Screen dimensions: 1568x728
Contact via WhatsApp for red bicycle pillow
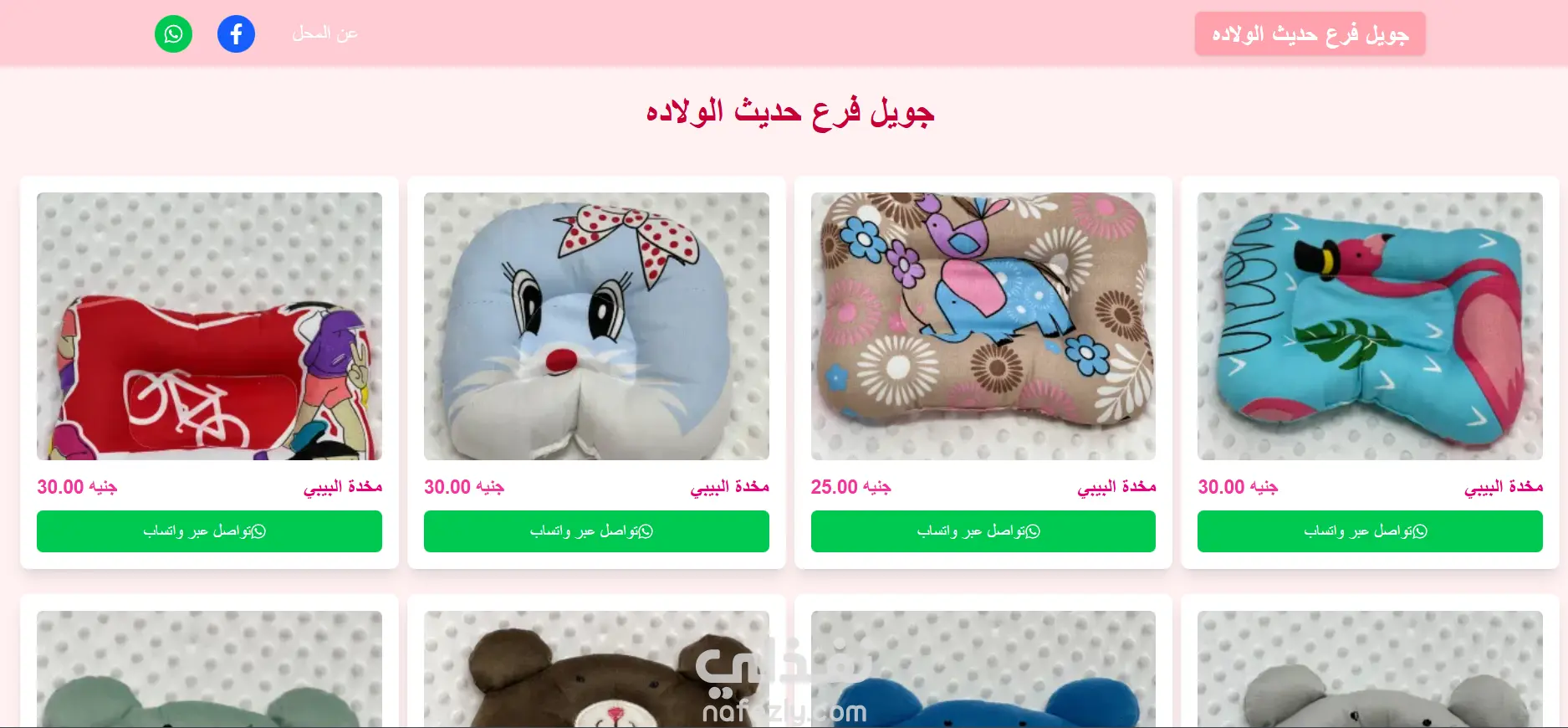click(x=209, y=531)
